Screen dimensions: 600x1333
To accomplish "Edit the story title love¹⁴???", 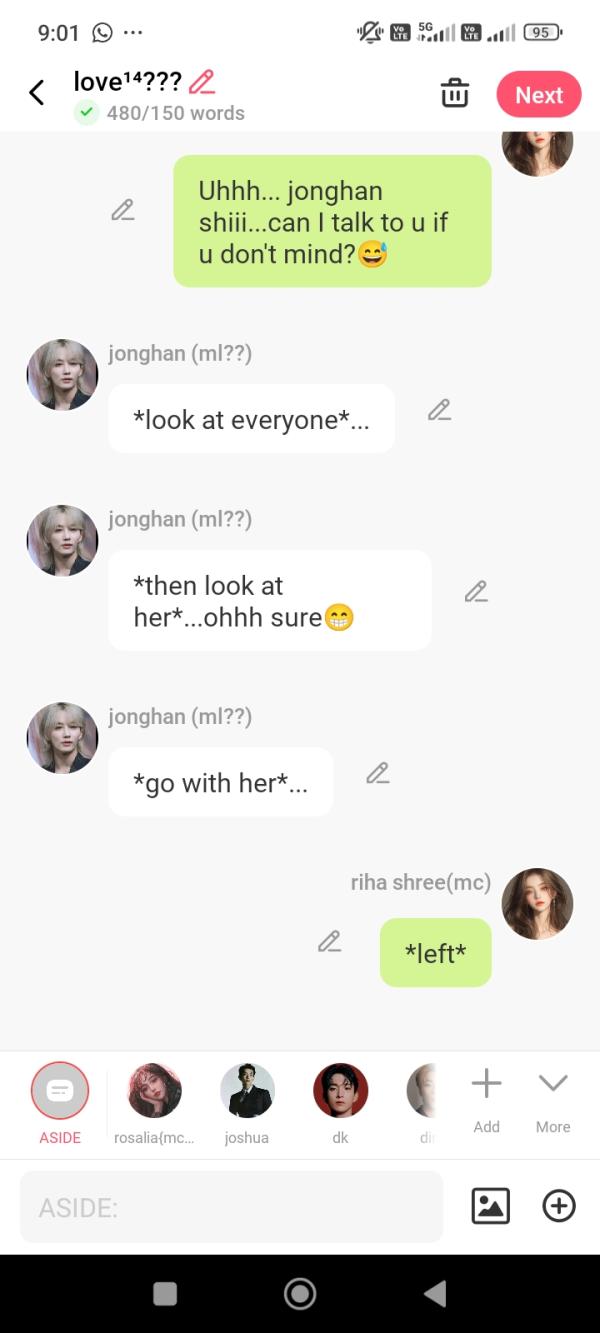I will click(202, 81).
